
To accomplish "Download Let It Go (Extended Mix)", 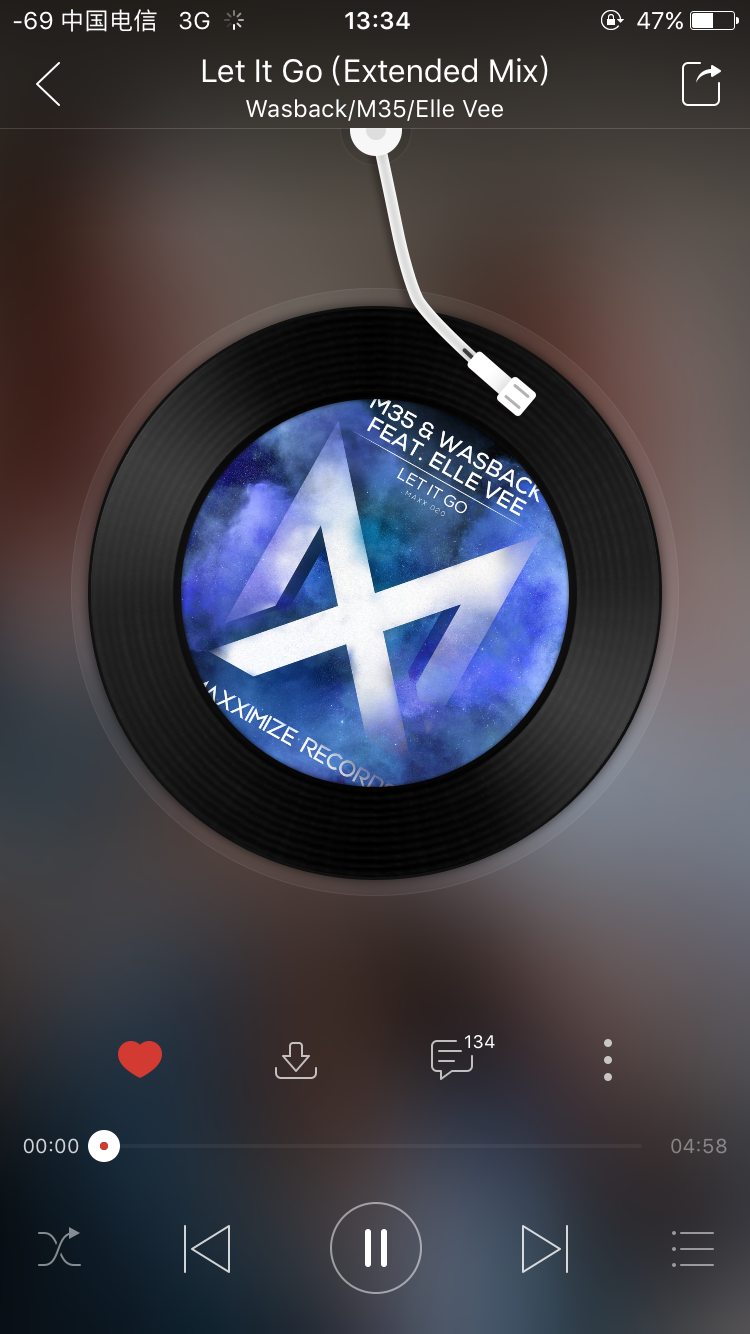I will pos(296,1060).
